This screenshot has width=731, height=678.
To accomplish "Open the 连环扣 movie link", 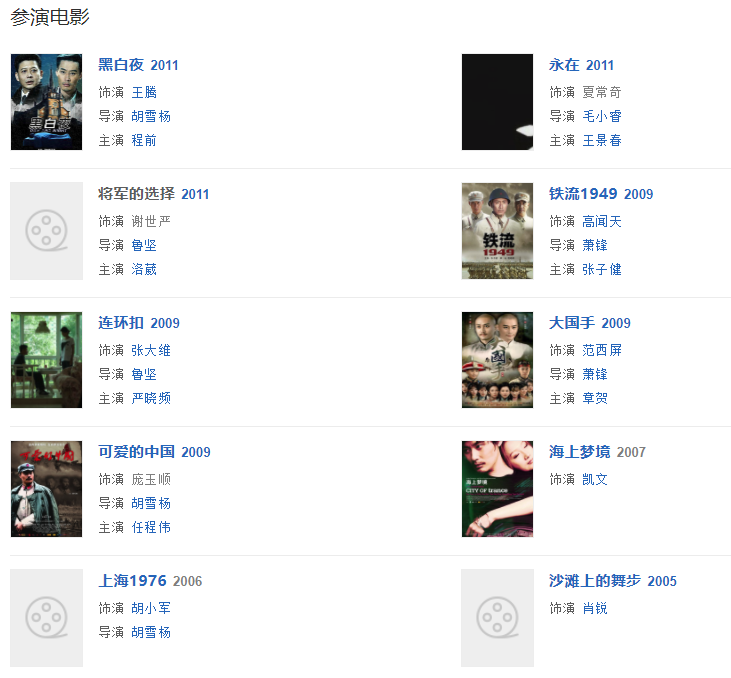I will 122,323.
